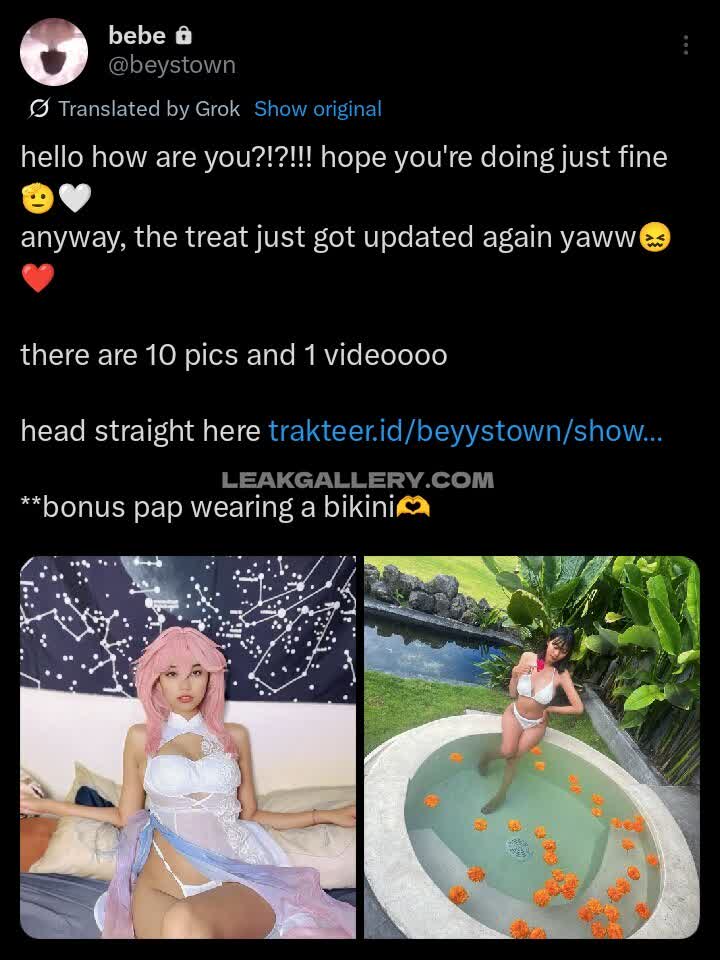720x960 pixels.
Task: Open the left attached photo
Action: (x=188, y=747)
